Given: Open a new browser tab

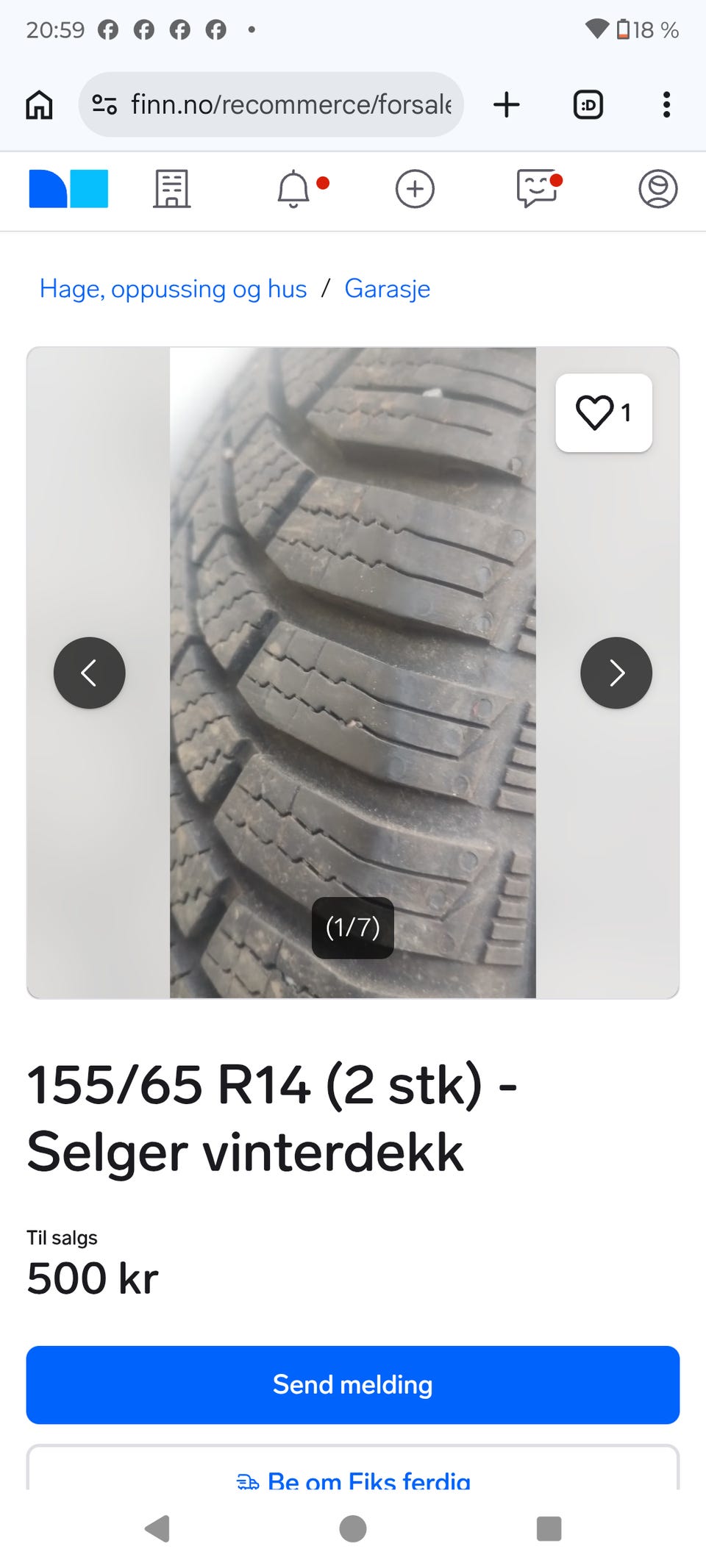Looking at the screenshot, I should pyautogui.click(x=506, y=104).
